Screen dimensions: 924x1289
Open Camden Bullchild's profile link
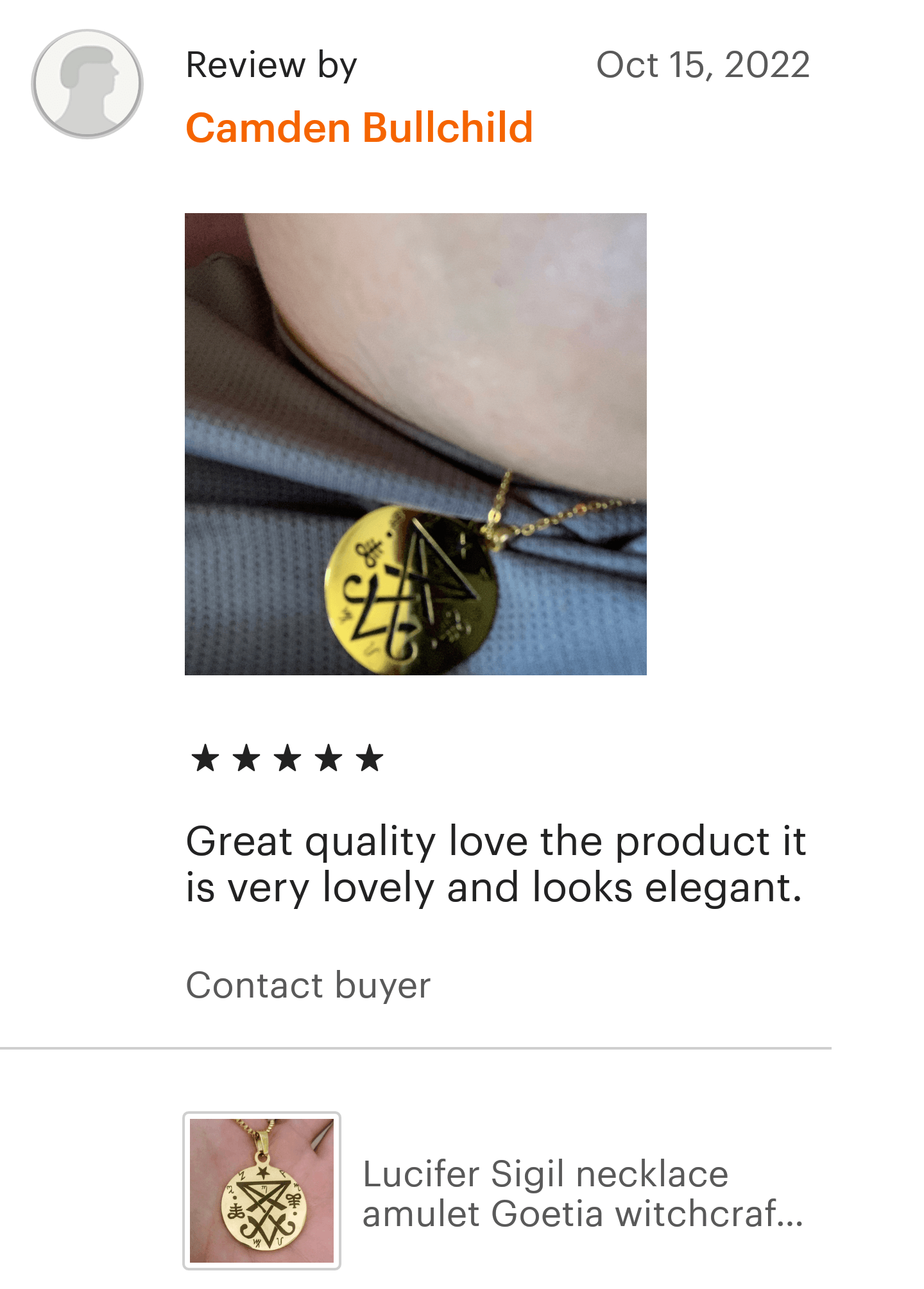(x=359, y=127)
